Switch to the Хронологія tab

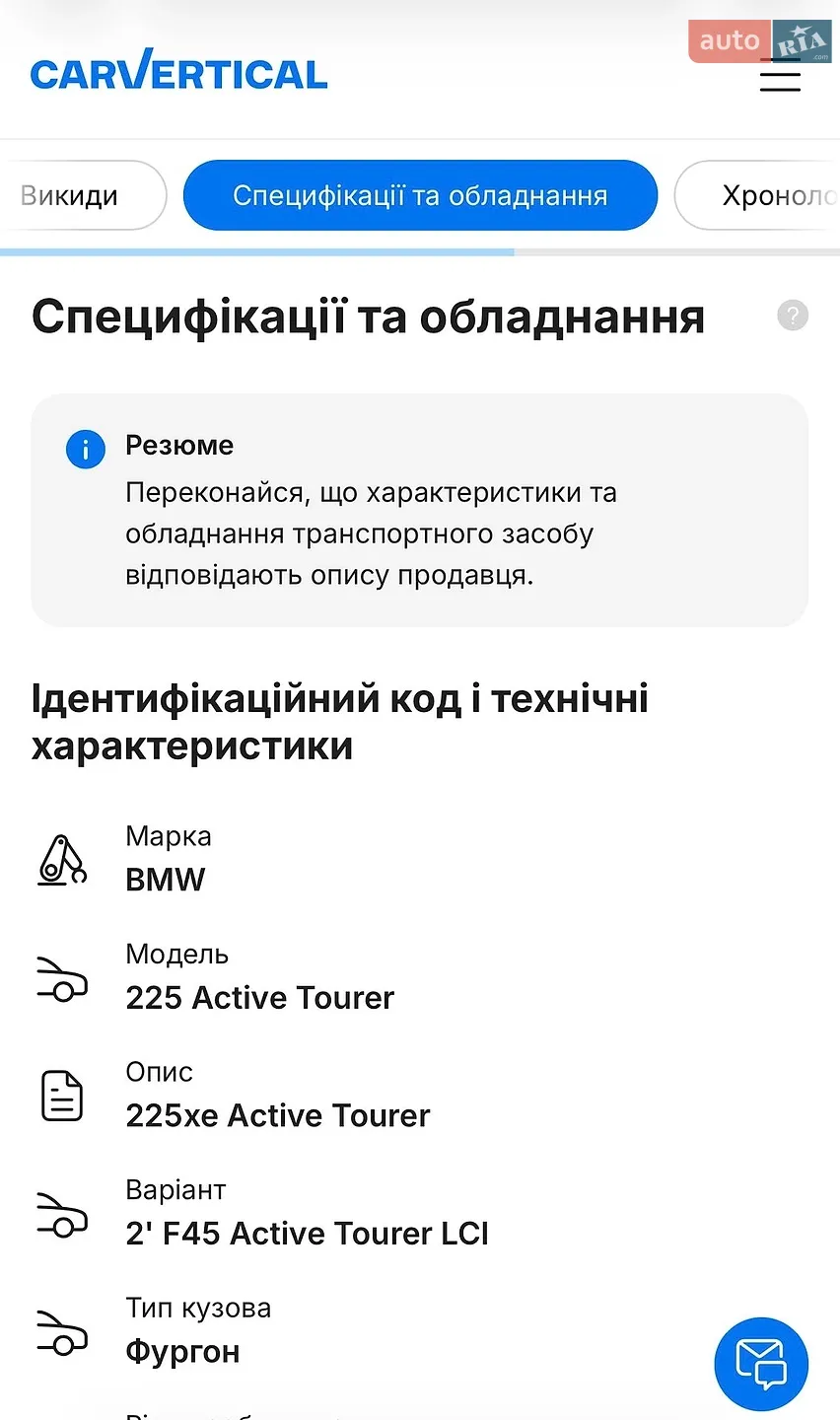click(757, 195)
